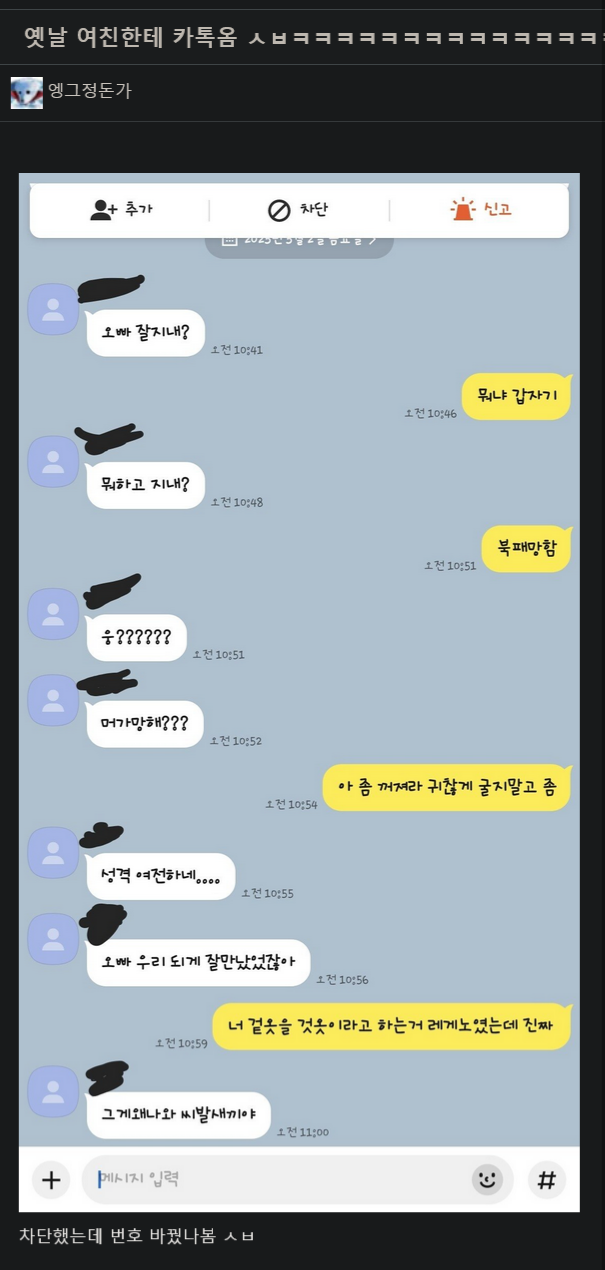Open author 엥그정돈가's profile
Image resolution: width=605 pixels, height=1270 pixels.
pyautogui.click(x=89, y=92)
